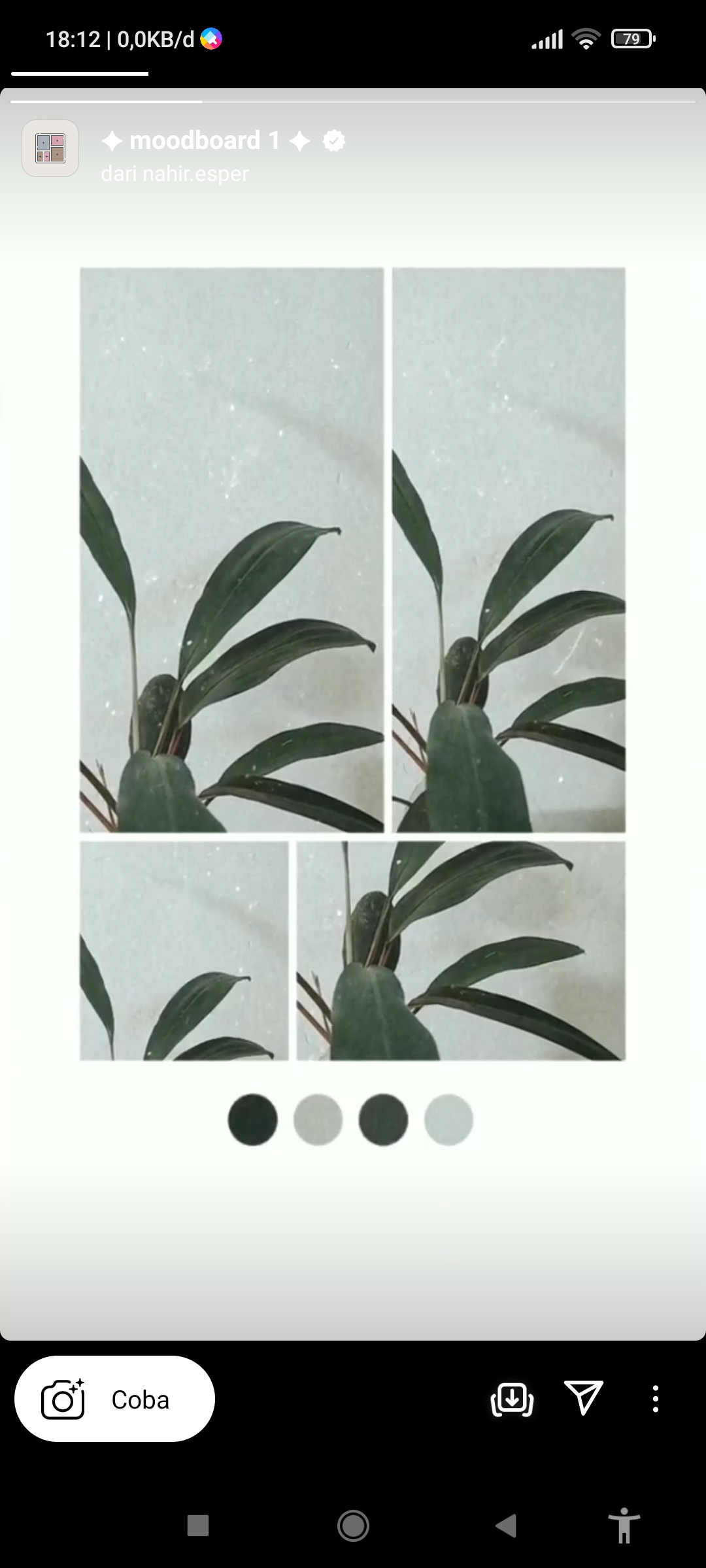The height and width of the screenshot is (1568, 706).
Task: Share this effect via send icon
Action: click(x=583, y=1398)
